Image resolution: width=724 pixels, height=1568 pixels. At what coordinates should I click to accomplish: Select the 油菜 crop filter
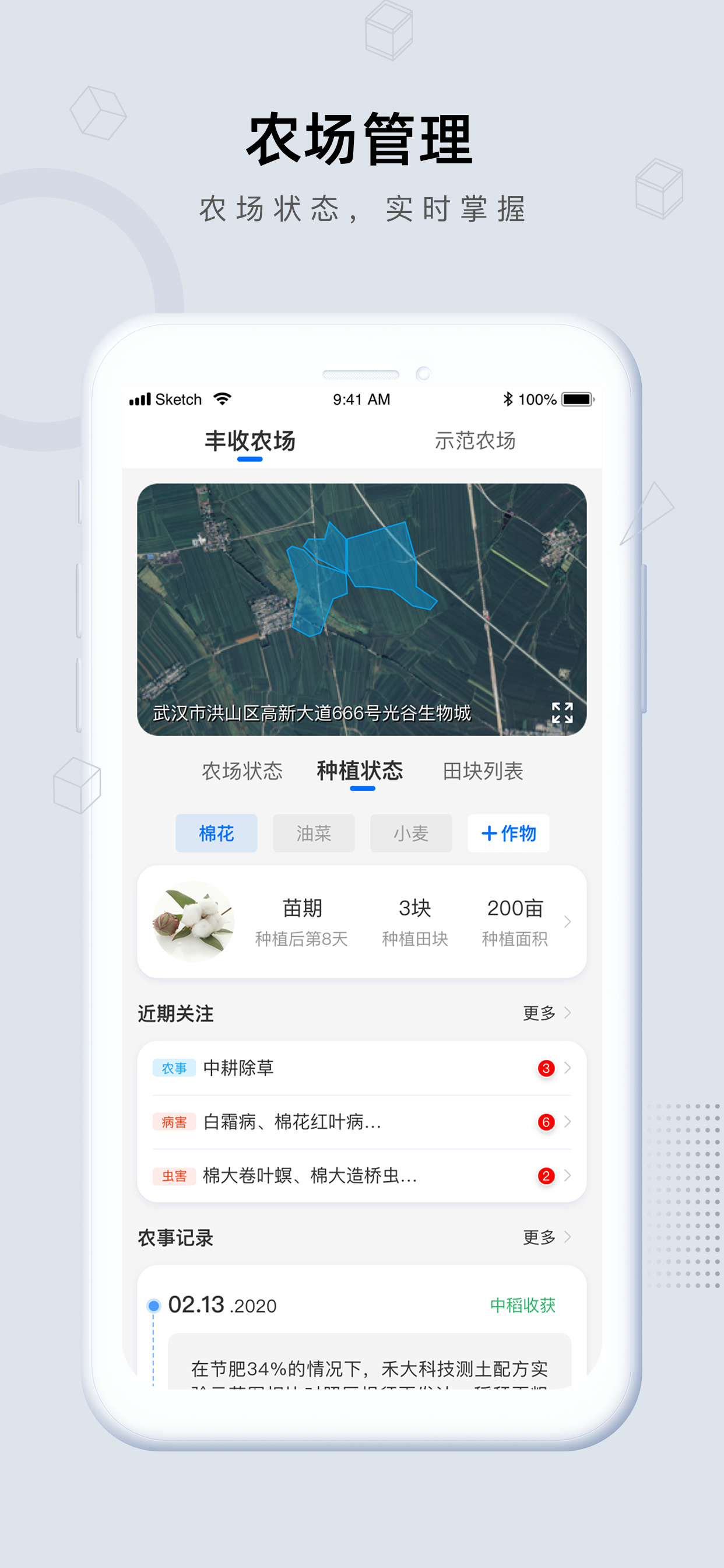[x=314, y=834]
